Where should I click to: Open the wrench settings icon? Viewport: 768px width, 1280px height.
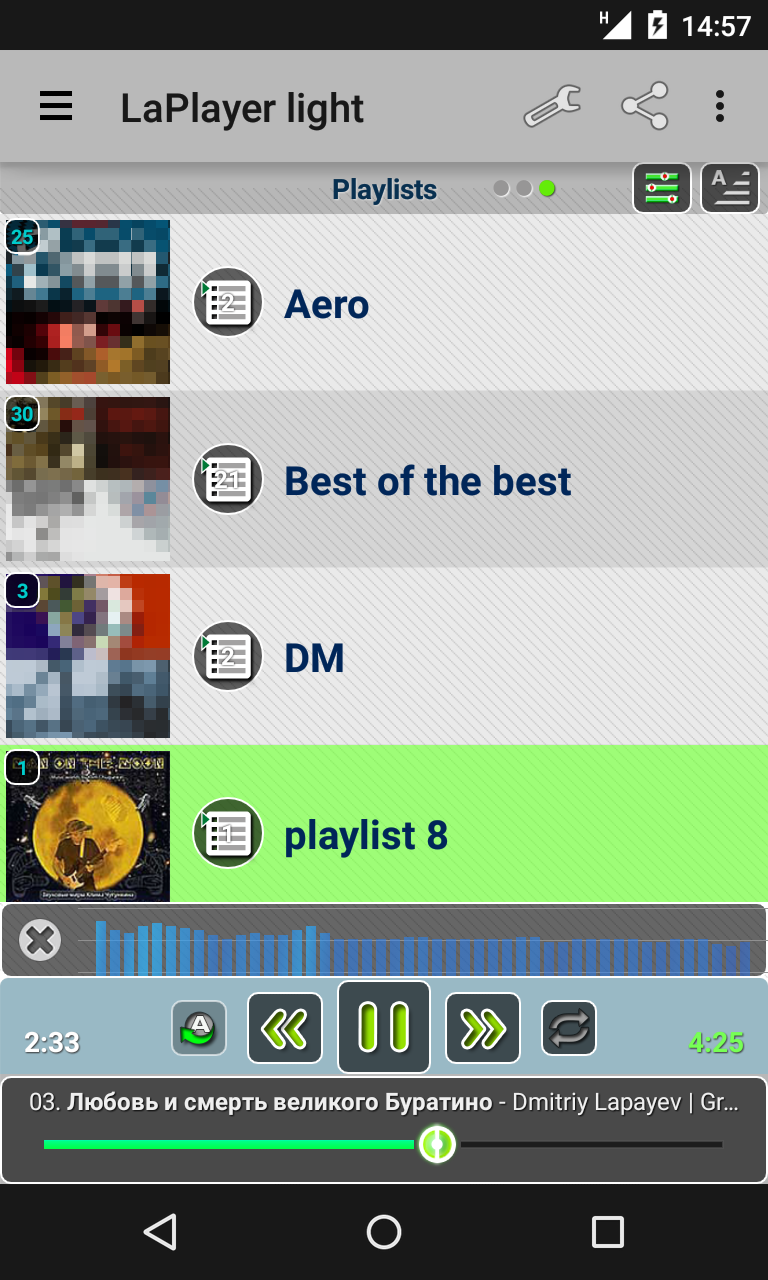(x=552, y=106)
